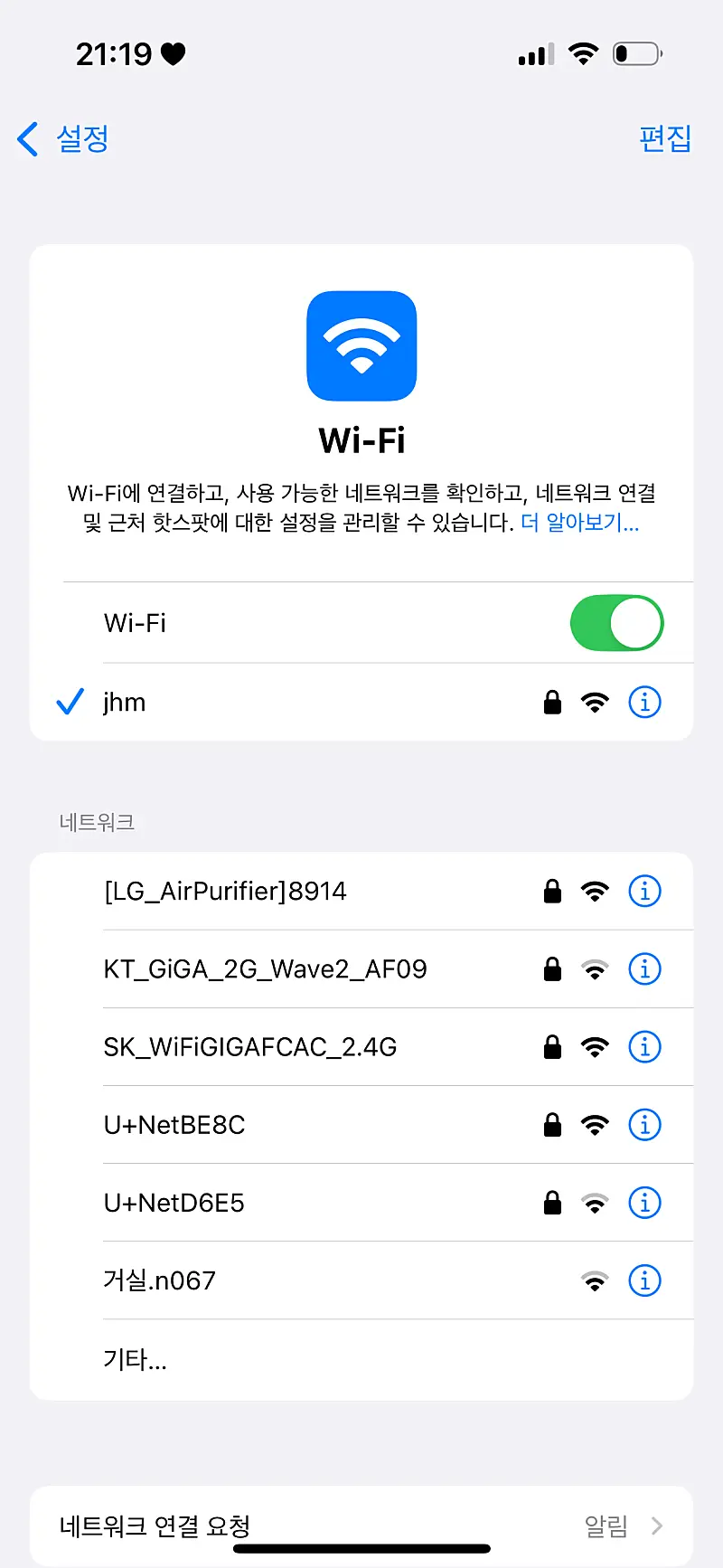The height and width of the screenshot is (1568, 723).
Task: View details of KT_GiGA_2G_Wave2_AF09
Action: pyautogui.click(x=644, y=969)
